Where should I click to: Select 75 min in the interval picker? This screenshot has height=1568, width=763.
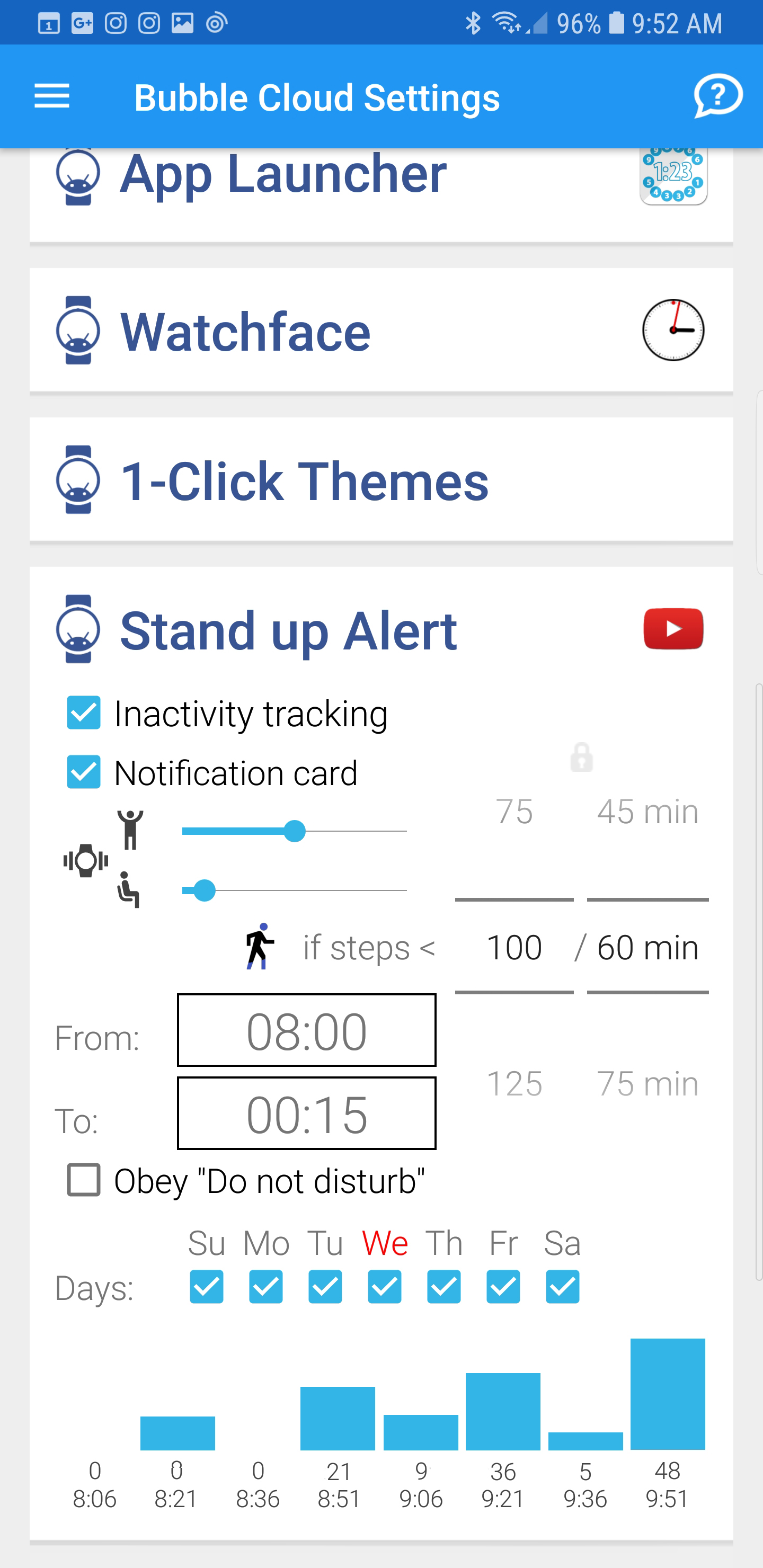click(647, 1083)
